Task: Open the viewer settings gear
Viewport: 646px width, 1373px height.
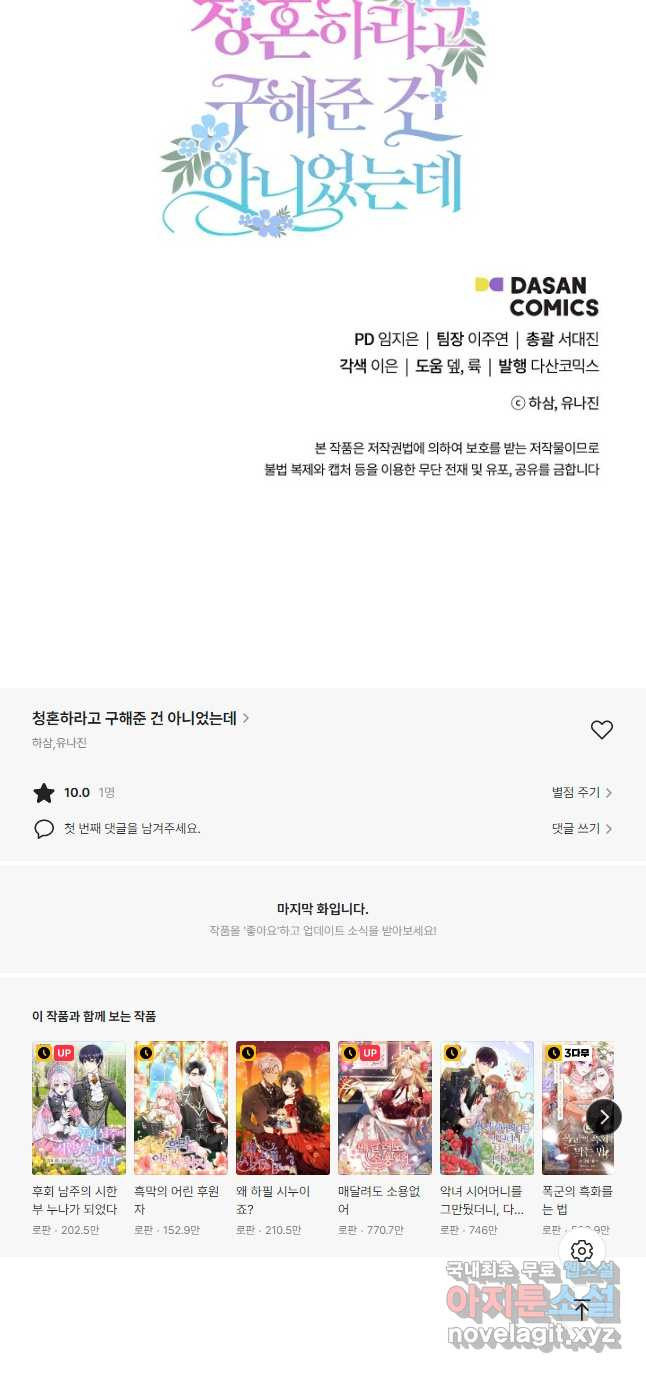Action: coord(582,1251)
